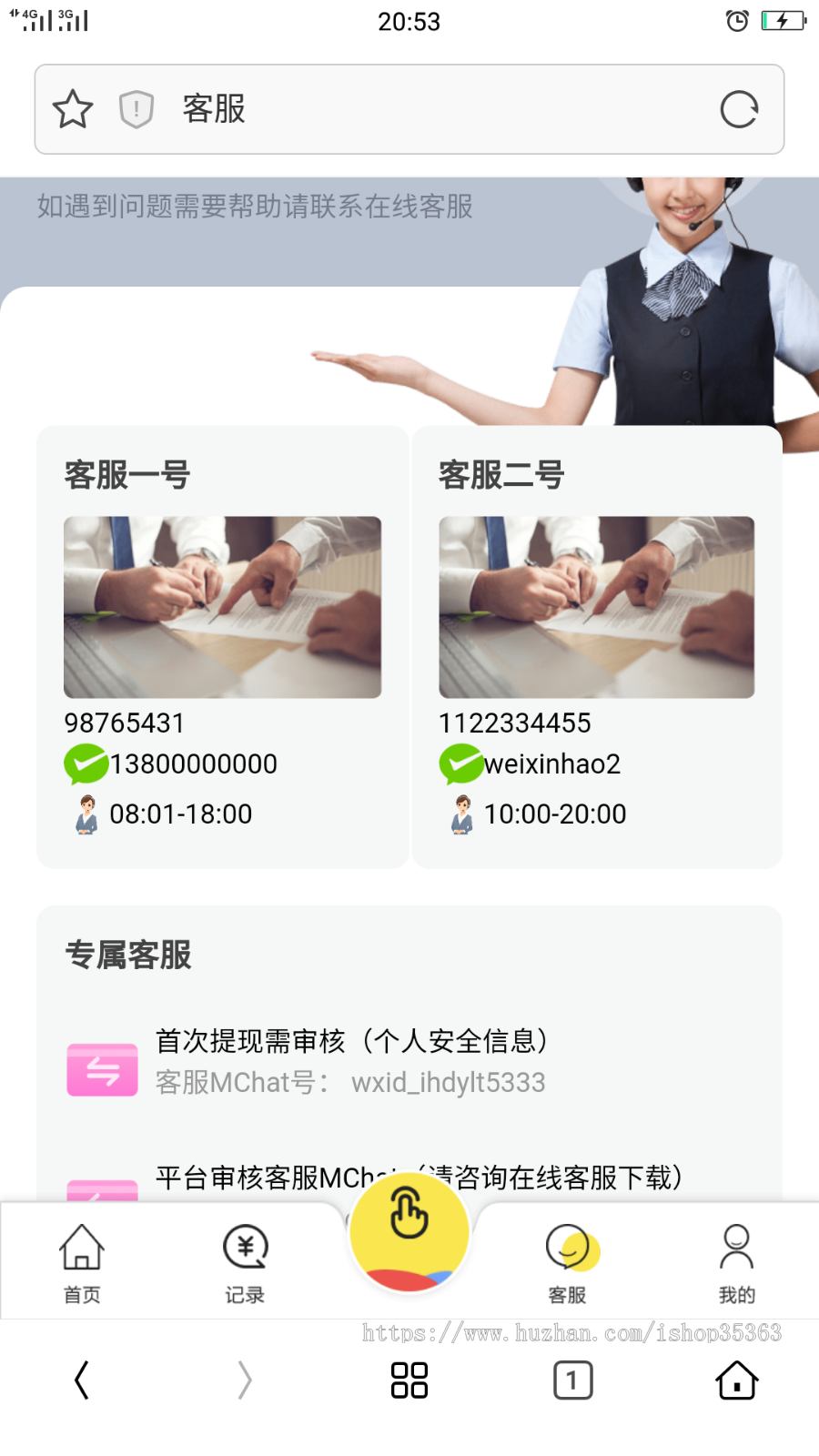Screen dimensions: 819x1456
Task: Open the 客服一号 card
Action: 222,646
